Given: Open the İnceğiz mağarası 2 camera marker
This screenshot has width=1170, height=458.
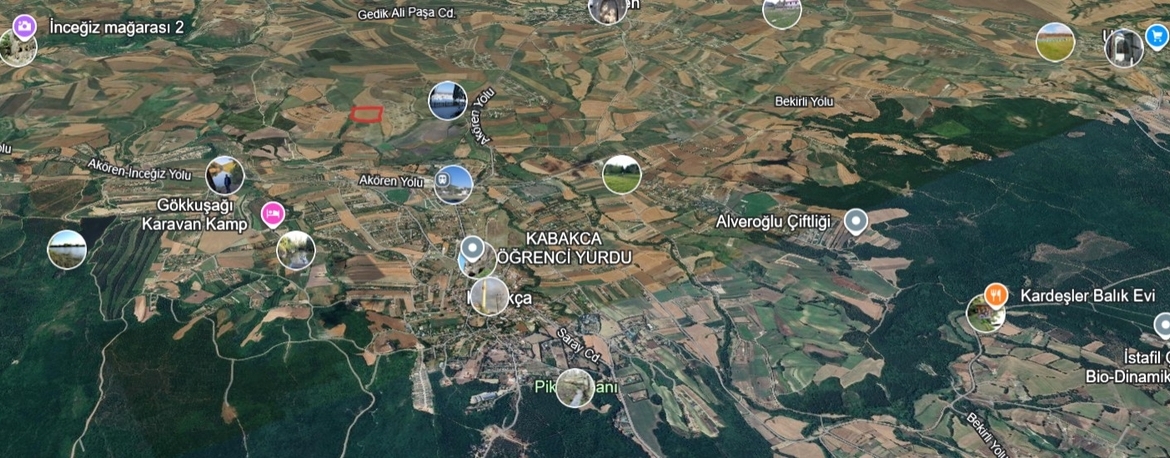Looking at the screenshot, I should [24, 27].
